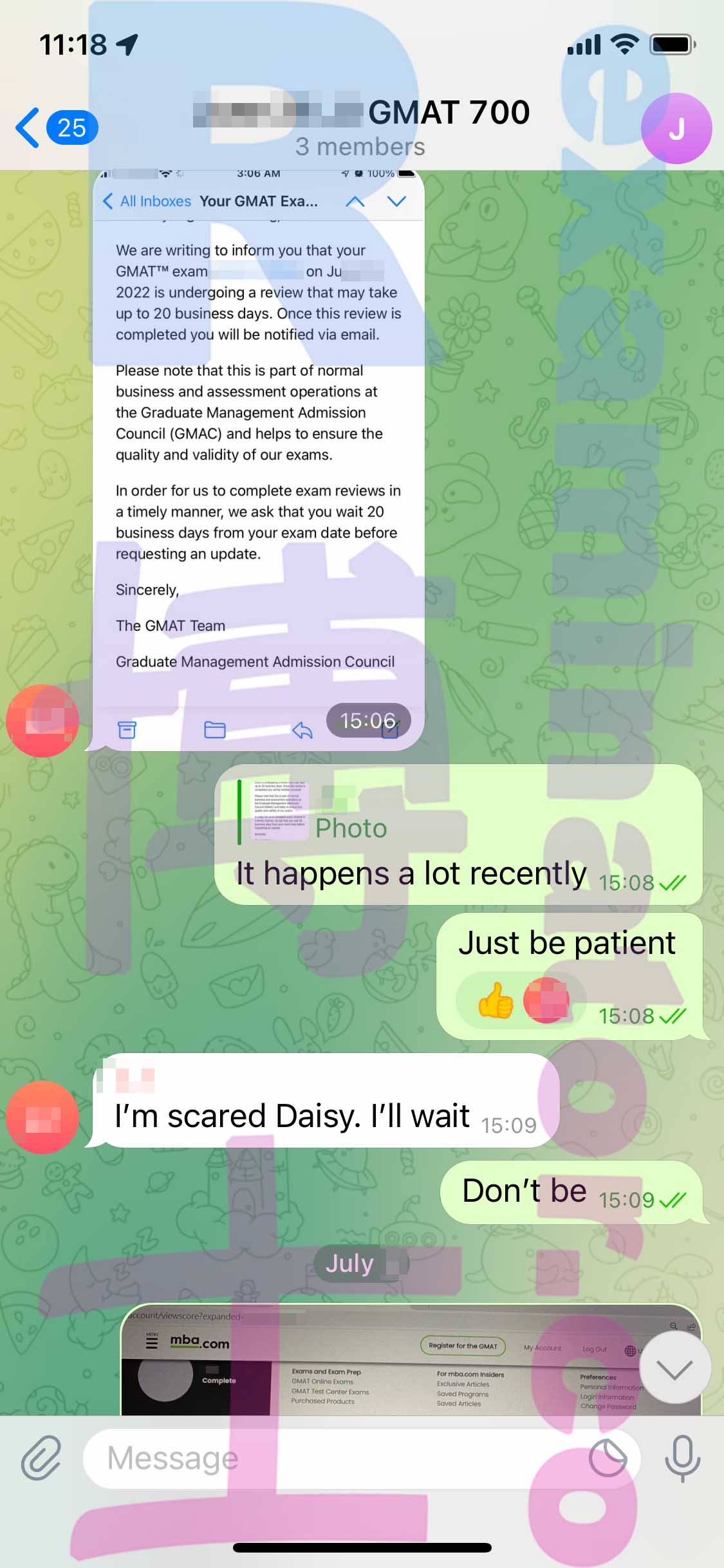Open GMAT 700 group info header
Screen dimensions: 724x1568
[x=361, y=127]
